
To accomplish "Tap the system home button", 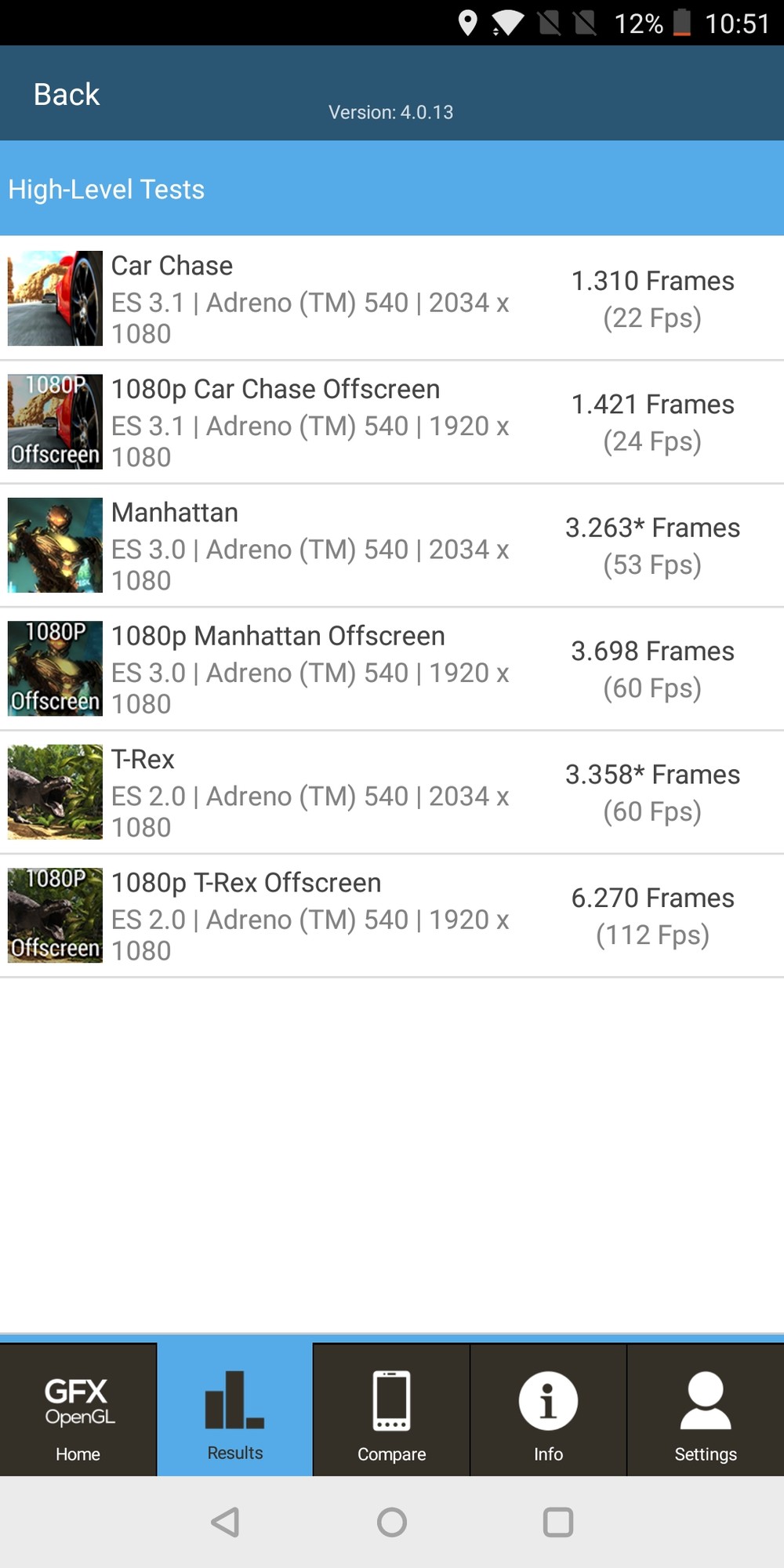I will (392, 1522).
